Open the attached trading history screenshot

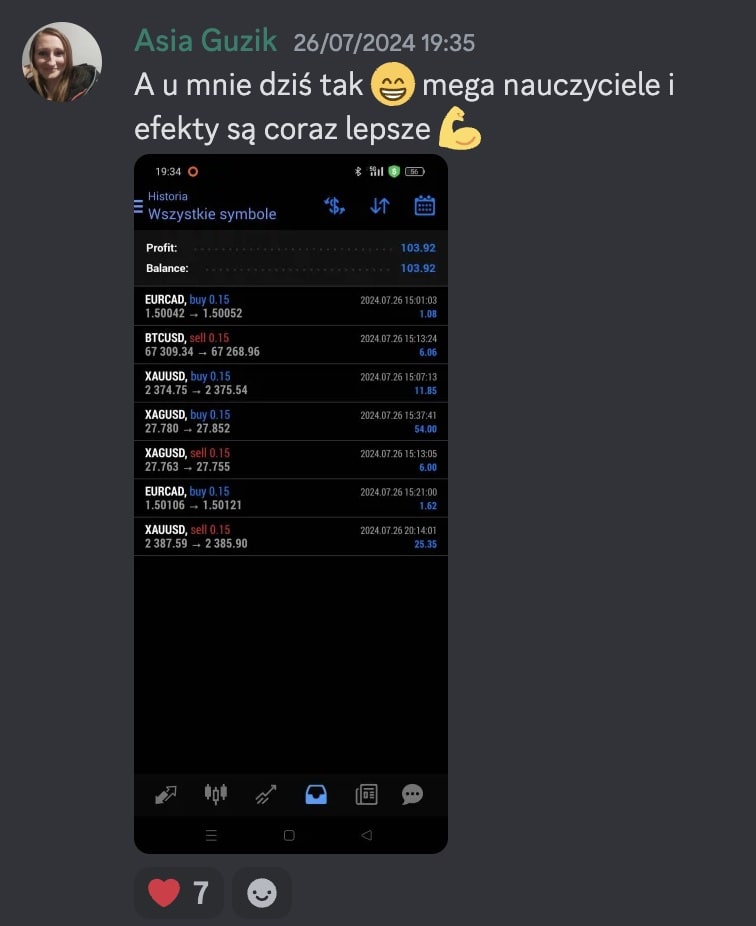click(x=291, y=504)
